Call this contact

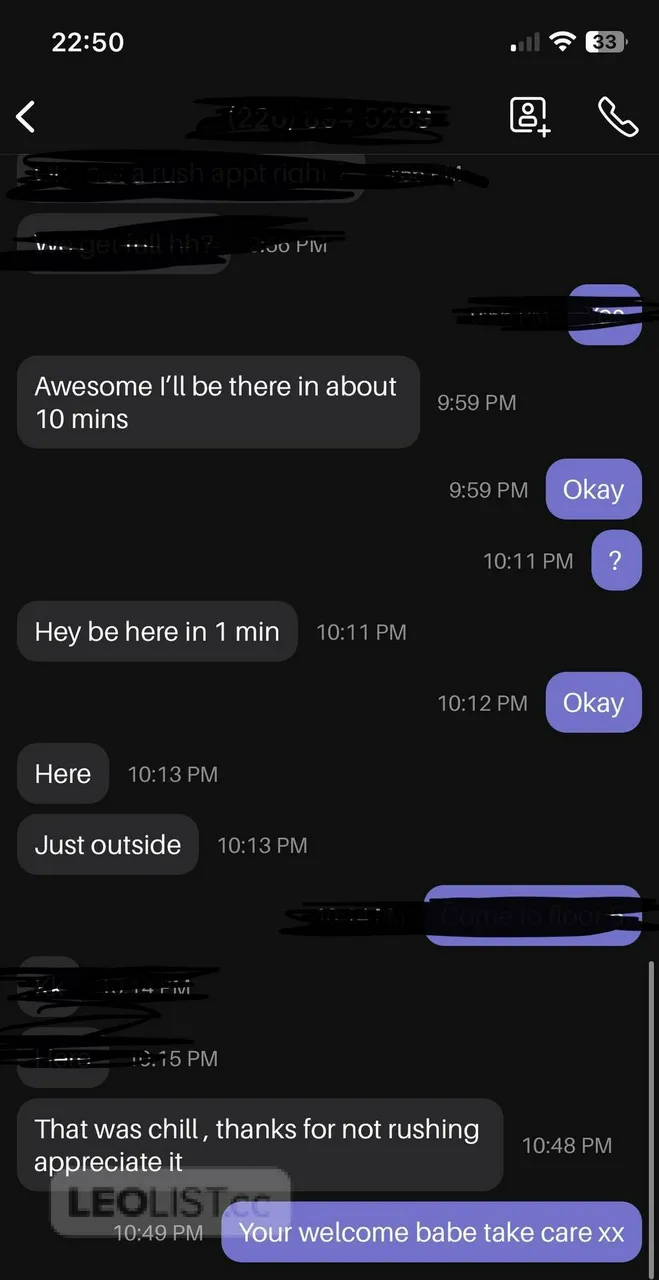pos(617,116)
